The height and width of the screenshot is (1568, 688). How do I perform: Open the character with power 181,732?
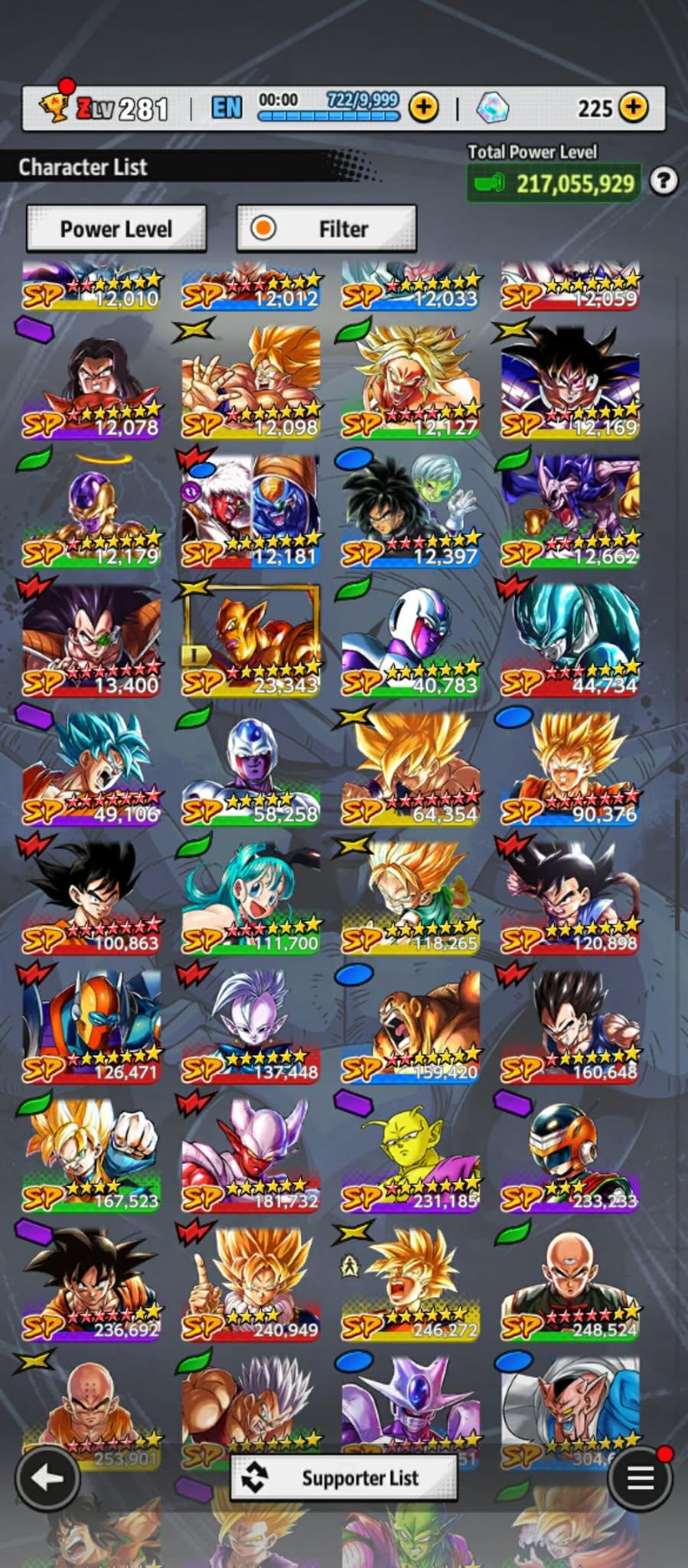(x=251, y=1155)
